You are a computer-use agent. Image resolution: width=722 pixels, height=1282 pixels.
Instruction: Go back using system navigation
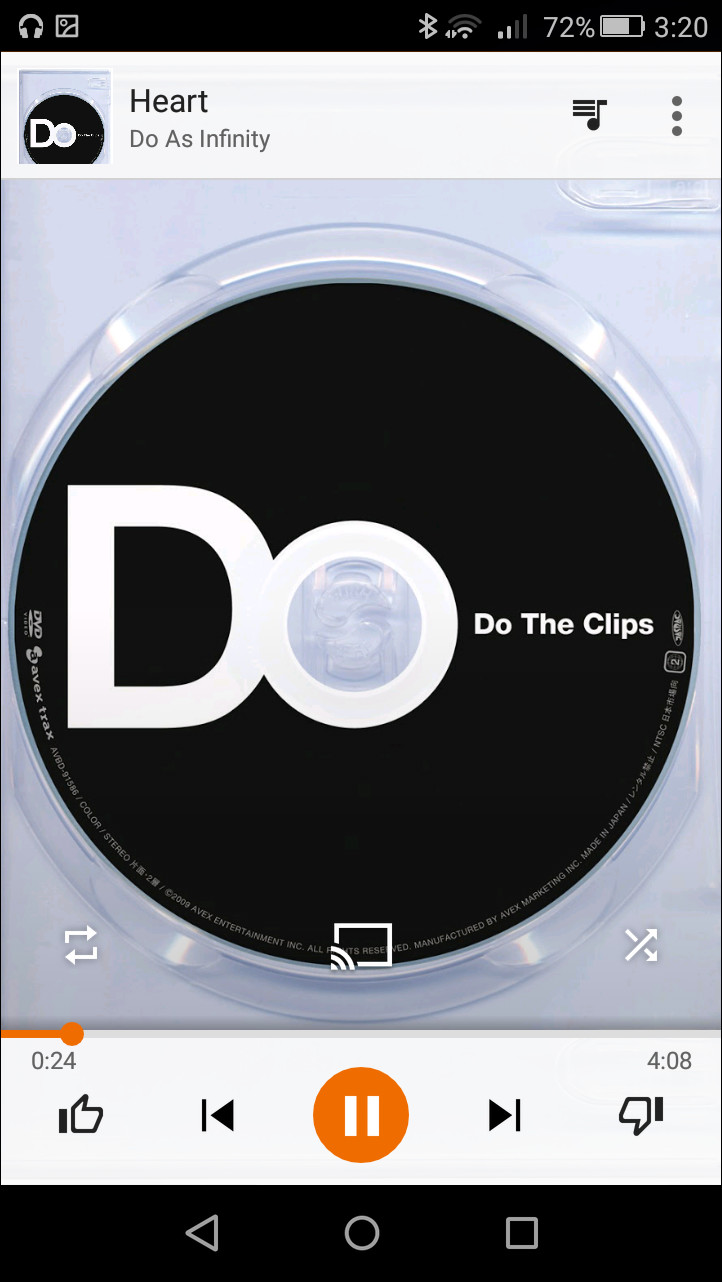(x=202, y=1233)
